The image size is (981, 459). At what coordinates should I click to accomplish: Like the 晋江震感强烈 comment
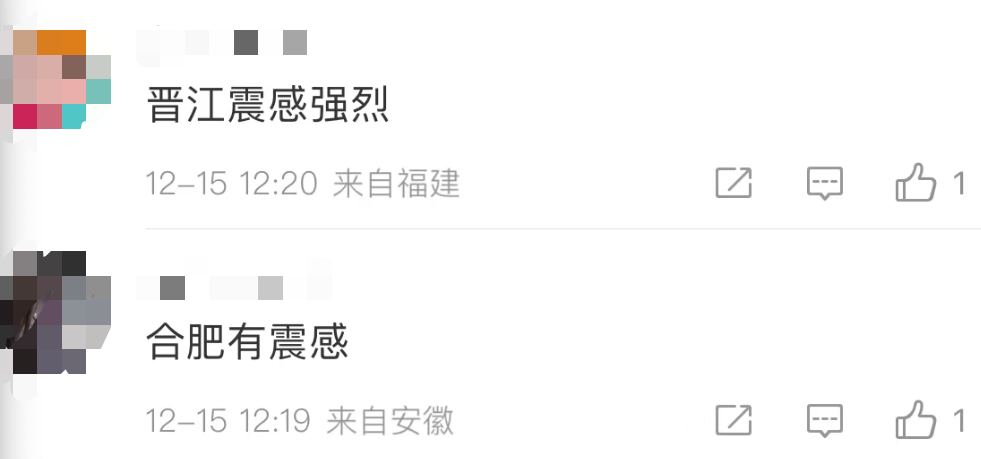tap(915, 184)
